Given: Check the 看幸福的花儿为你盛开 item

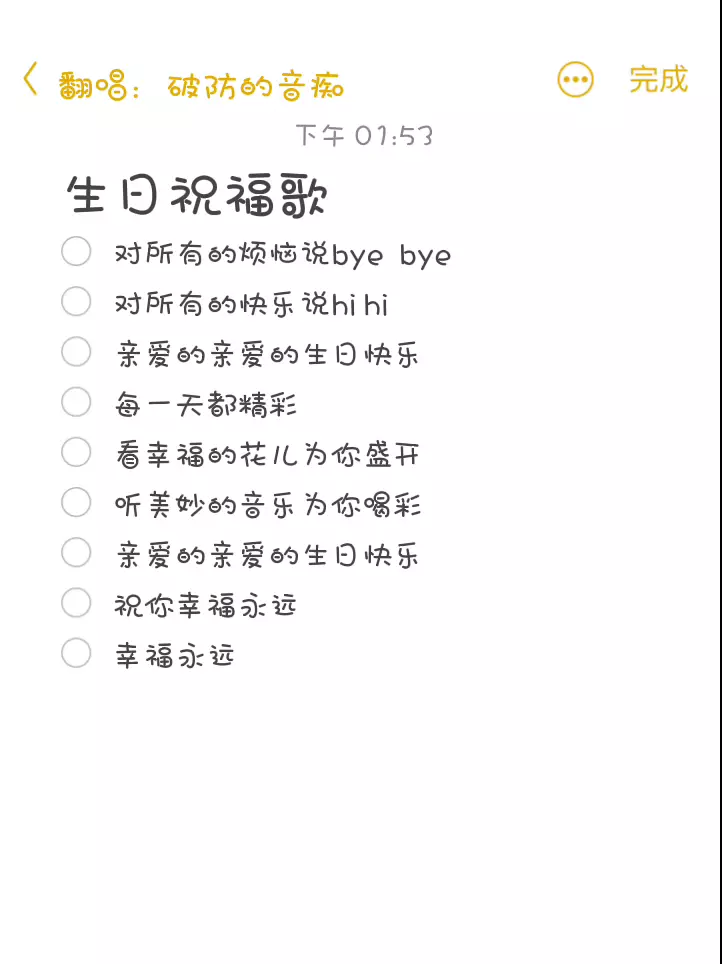Looking at the screenshot, I should (x=76, y=452).
